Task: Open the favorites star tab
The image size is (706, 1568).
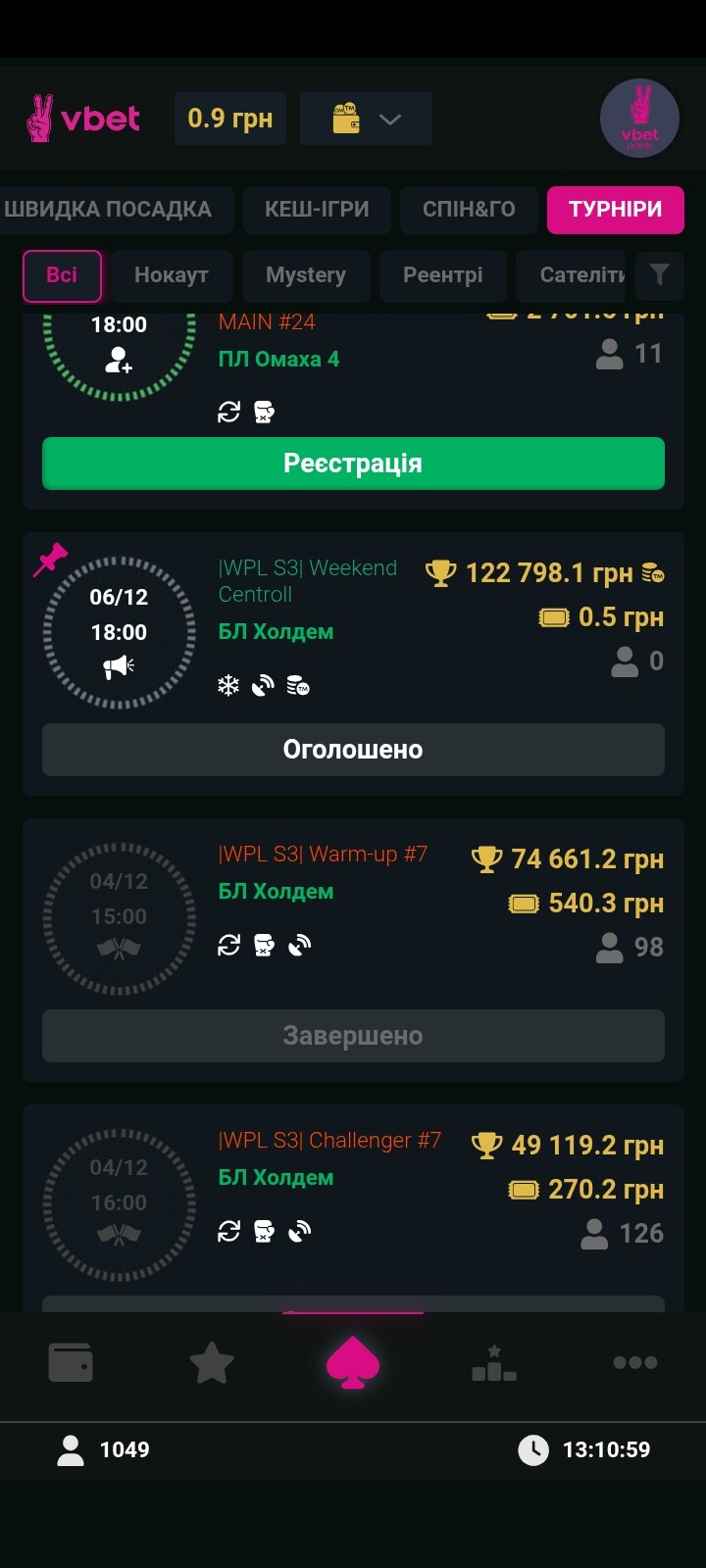Action: click(x=212, y=1362)
